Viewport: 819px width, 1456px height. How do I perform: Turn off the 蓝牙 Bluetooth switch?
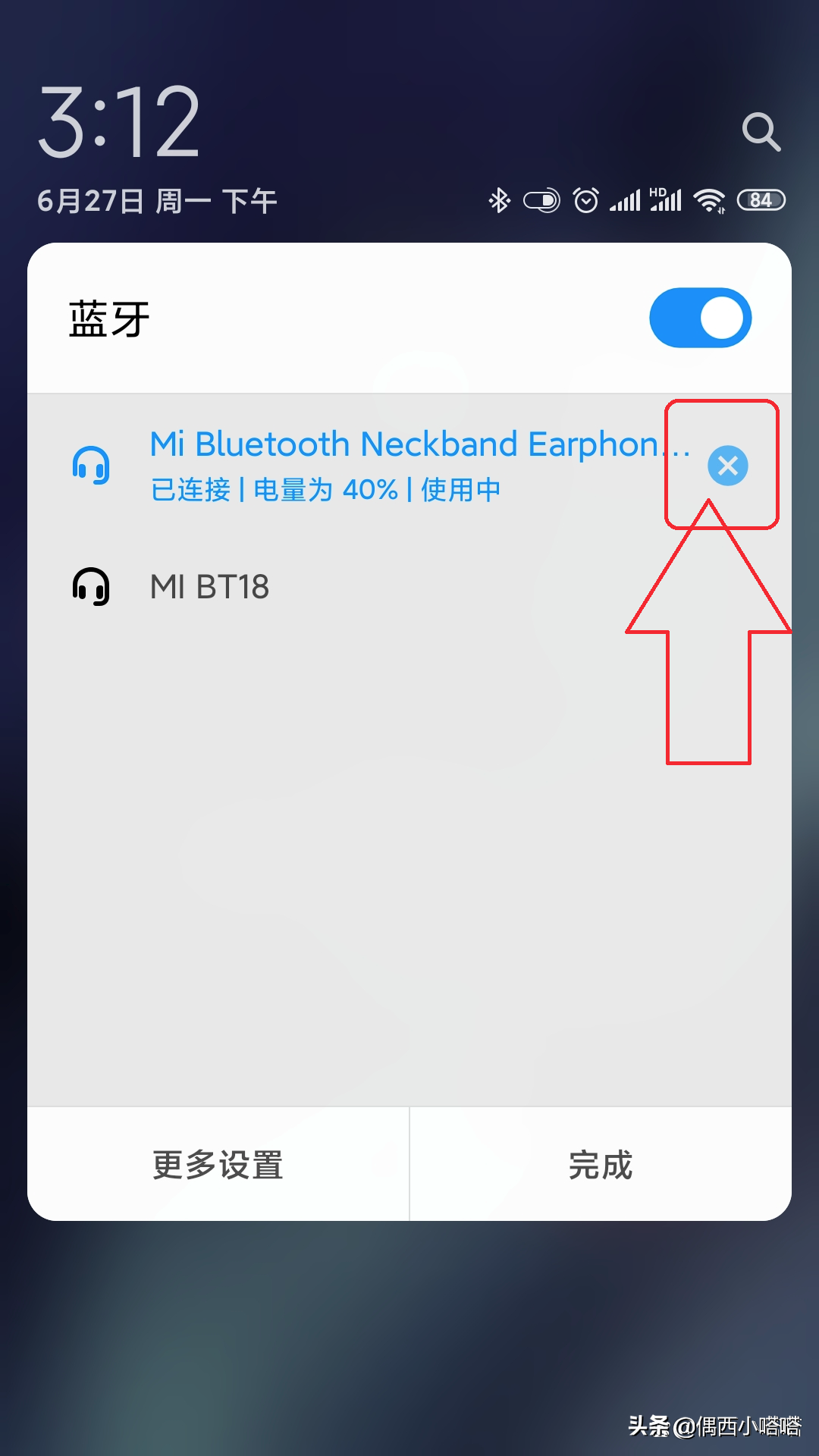click(700, 318)
